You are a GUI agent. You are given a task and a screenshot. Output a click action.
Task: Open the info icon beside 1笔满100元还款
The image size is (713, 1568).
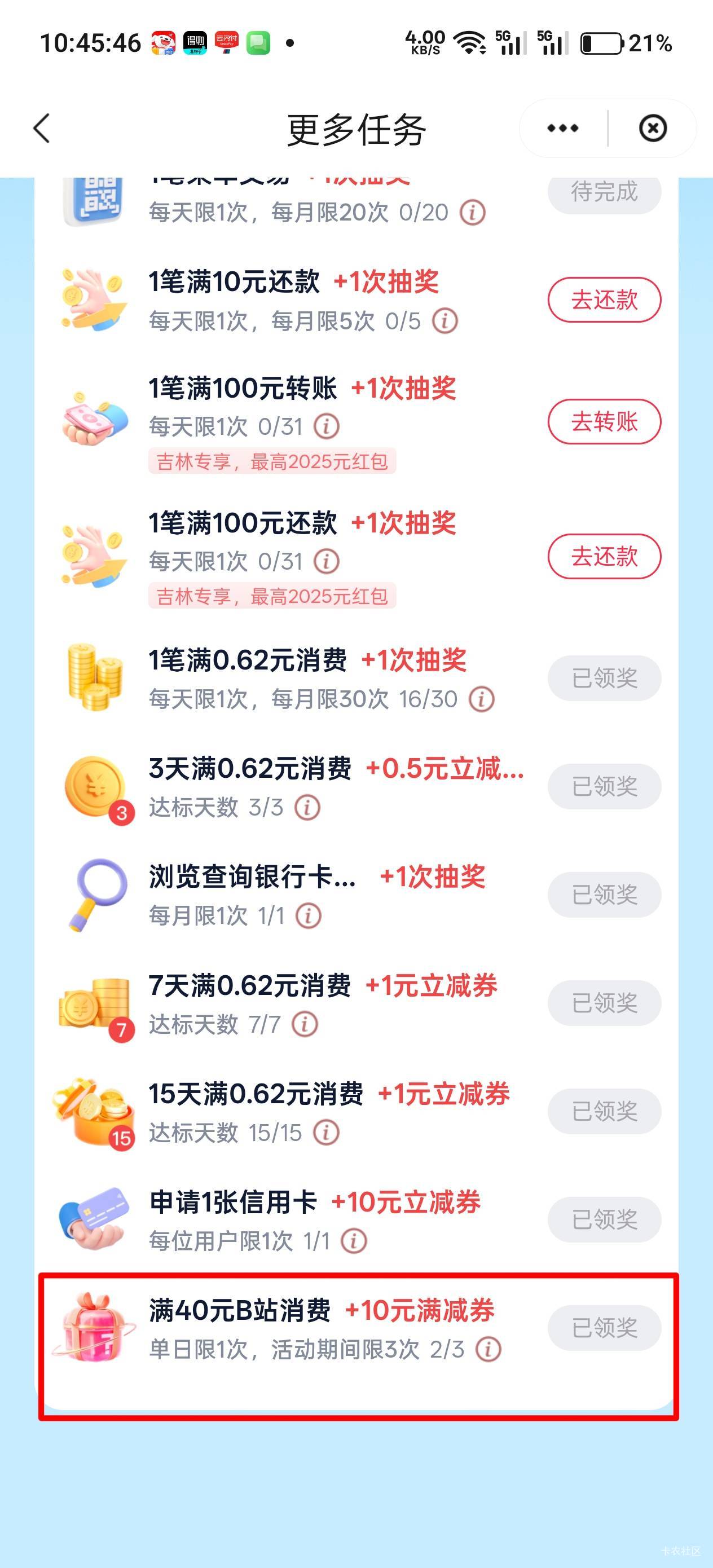click(327, 561)
